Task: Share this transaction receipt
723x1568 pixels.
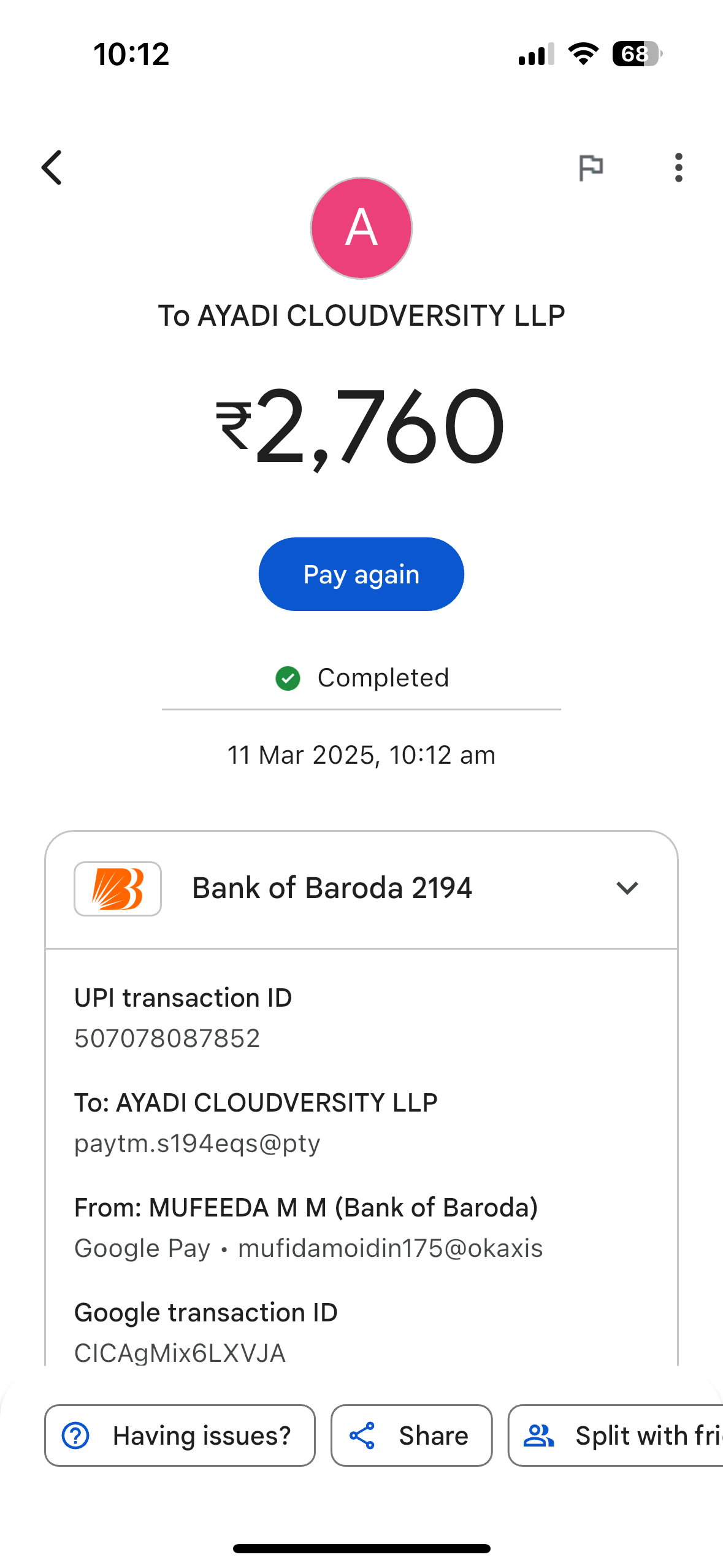Action: tap(411, 1435)
